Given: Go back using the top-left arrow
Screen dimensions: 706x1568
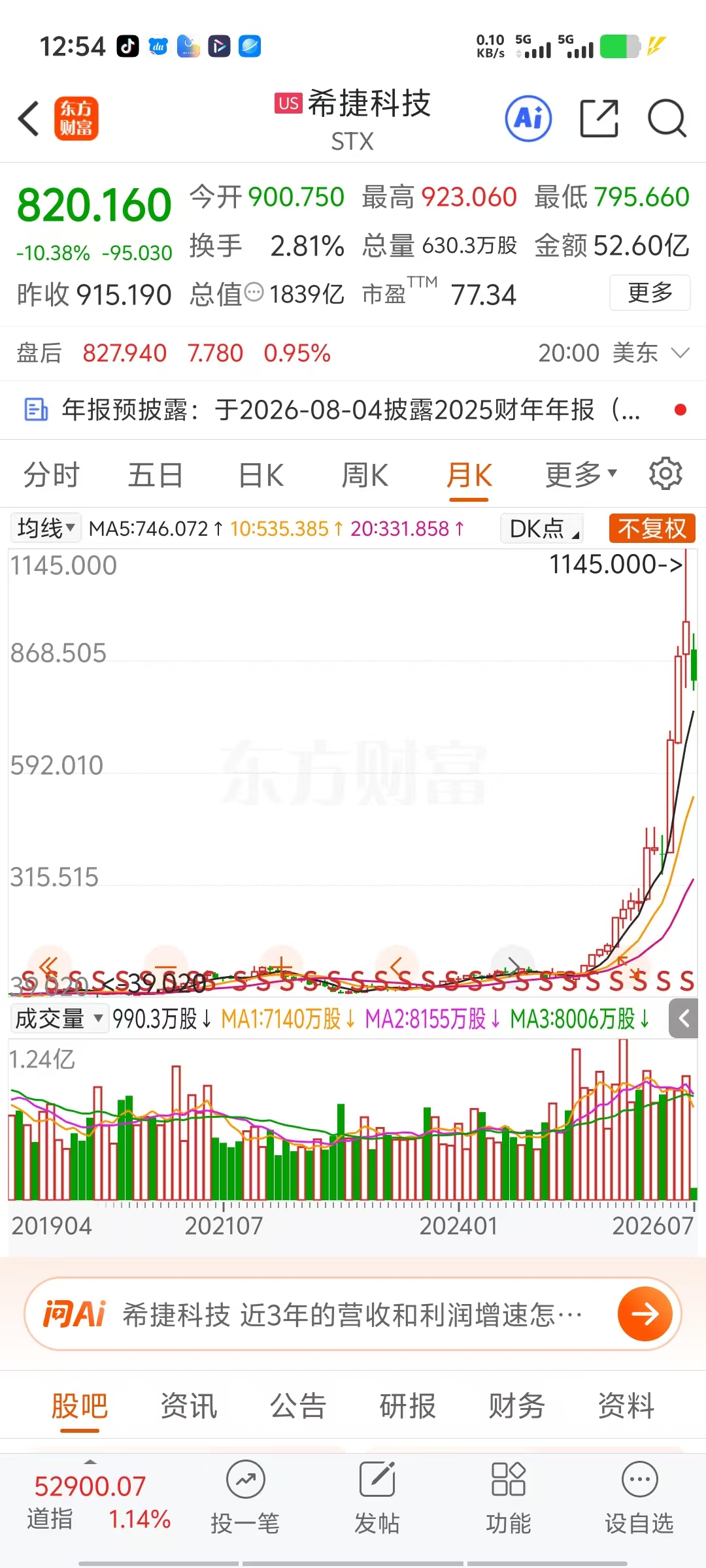Looking at the screenshot, I should (29, 119).
